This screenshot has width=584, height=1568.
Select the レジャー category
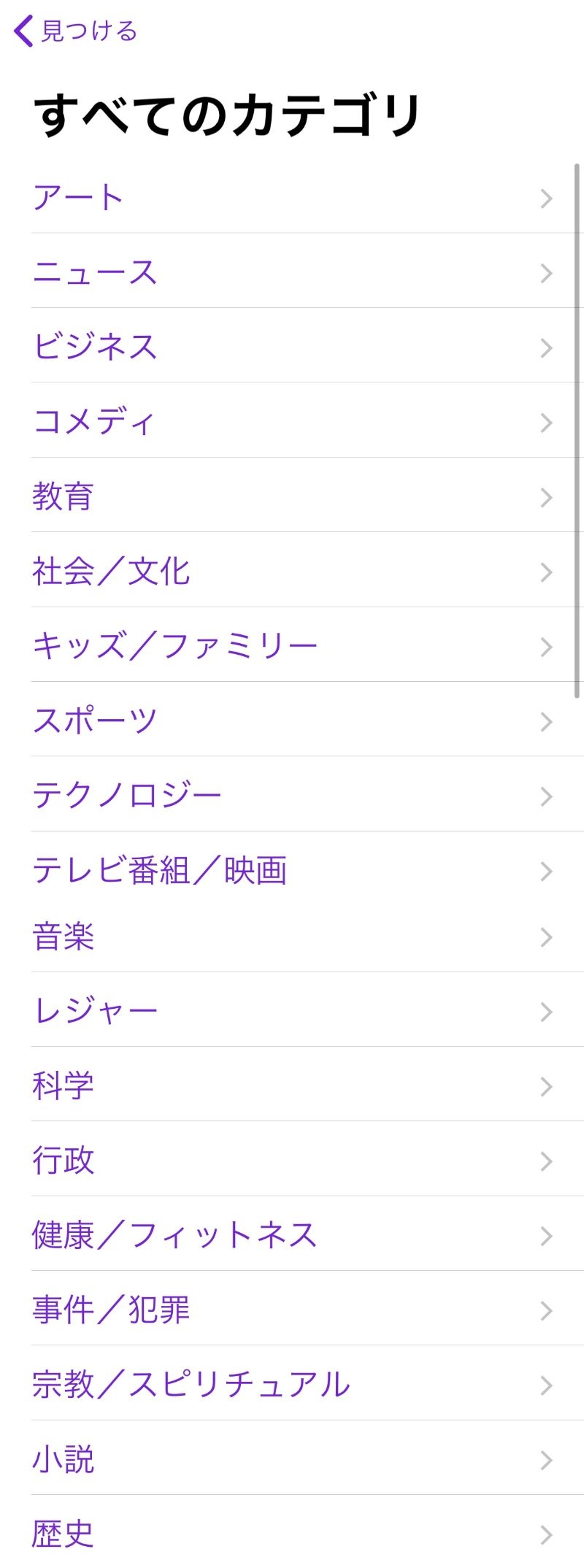[95, 1012]
